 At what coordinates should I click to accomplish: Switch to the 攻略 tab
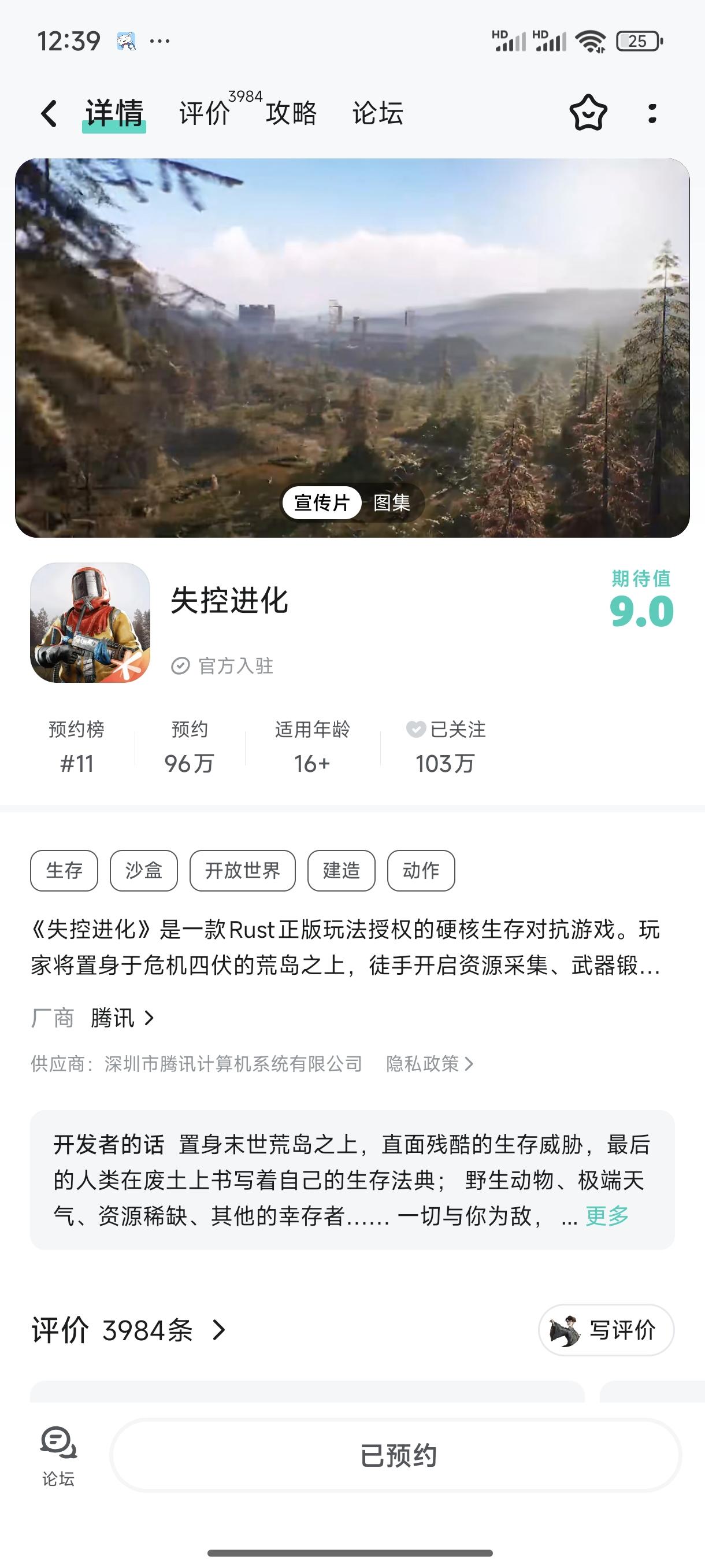coord(291,113)
